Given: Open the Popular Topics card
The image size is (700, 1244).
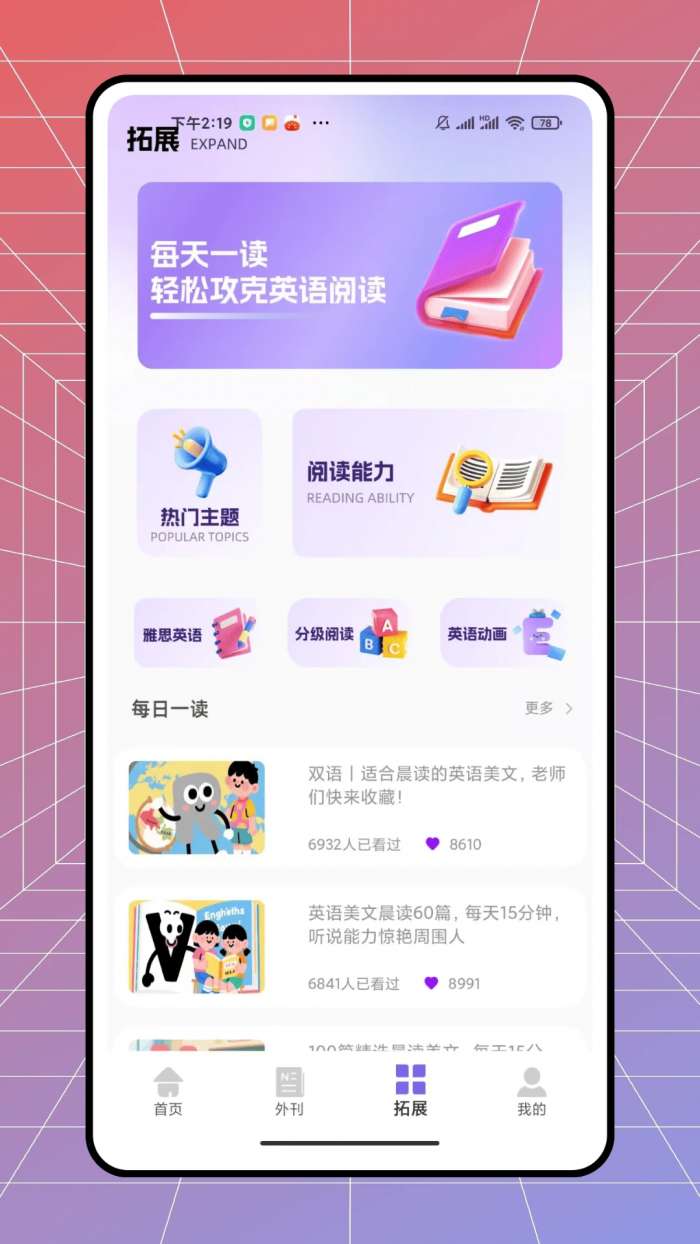Looking at the screenshot, I should [x=200, y=482].
